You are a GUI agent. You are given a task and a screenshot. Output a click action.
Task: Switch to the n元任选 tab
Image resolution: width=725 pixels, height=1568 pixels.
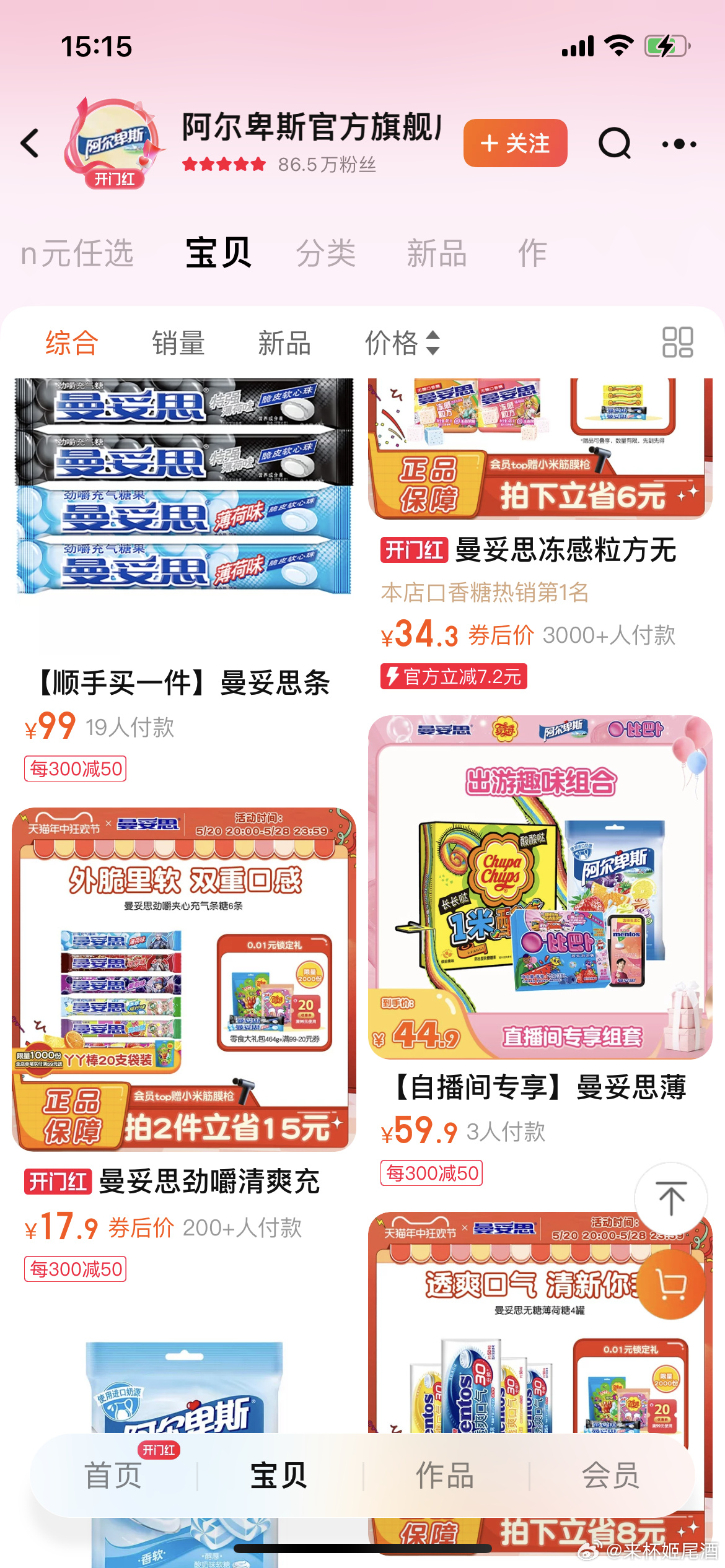tap(77, 253)
